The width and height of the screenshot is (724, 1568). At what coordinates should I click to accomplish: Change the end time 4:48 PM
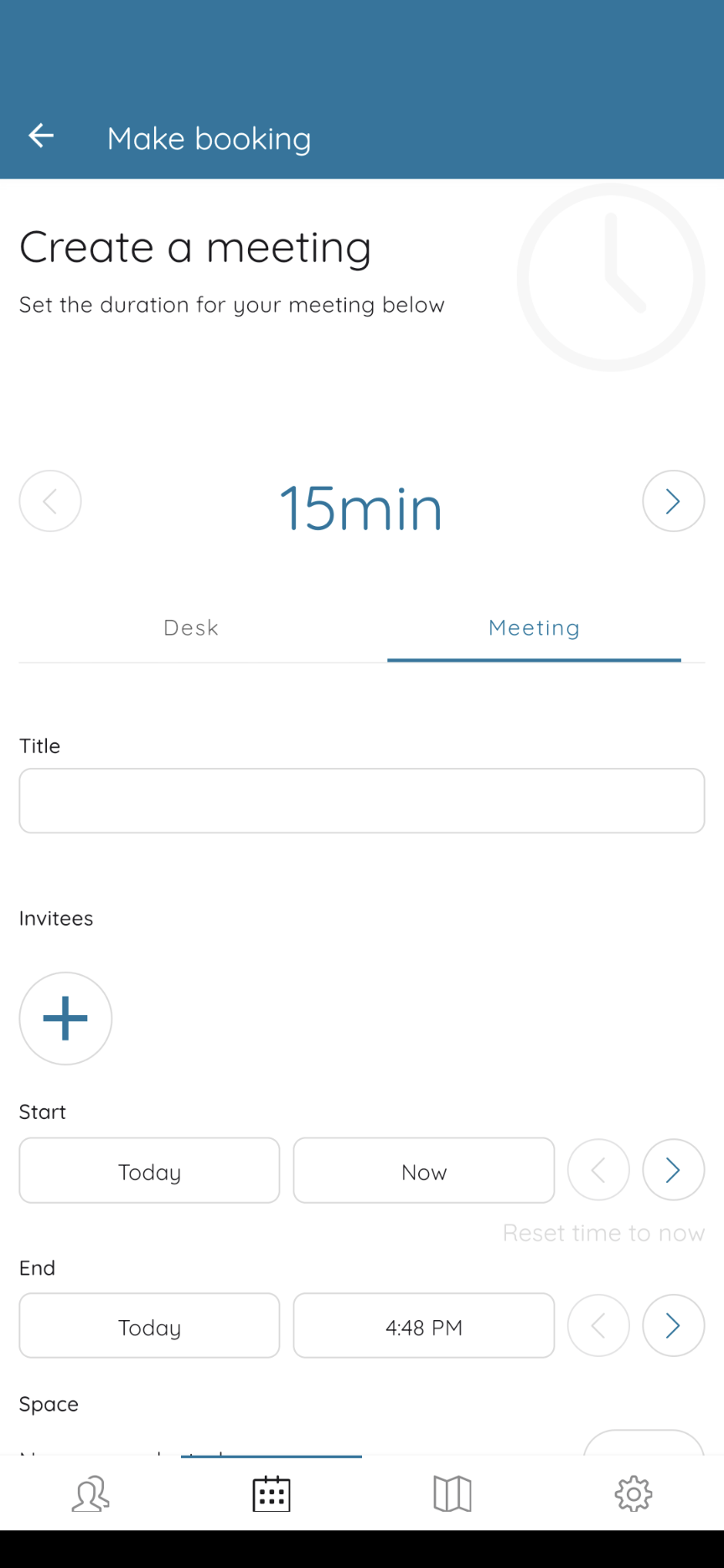point(424,1326)
